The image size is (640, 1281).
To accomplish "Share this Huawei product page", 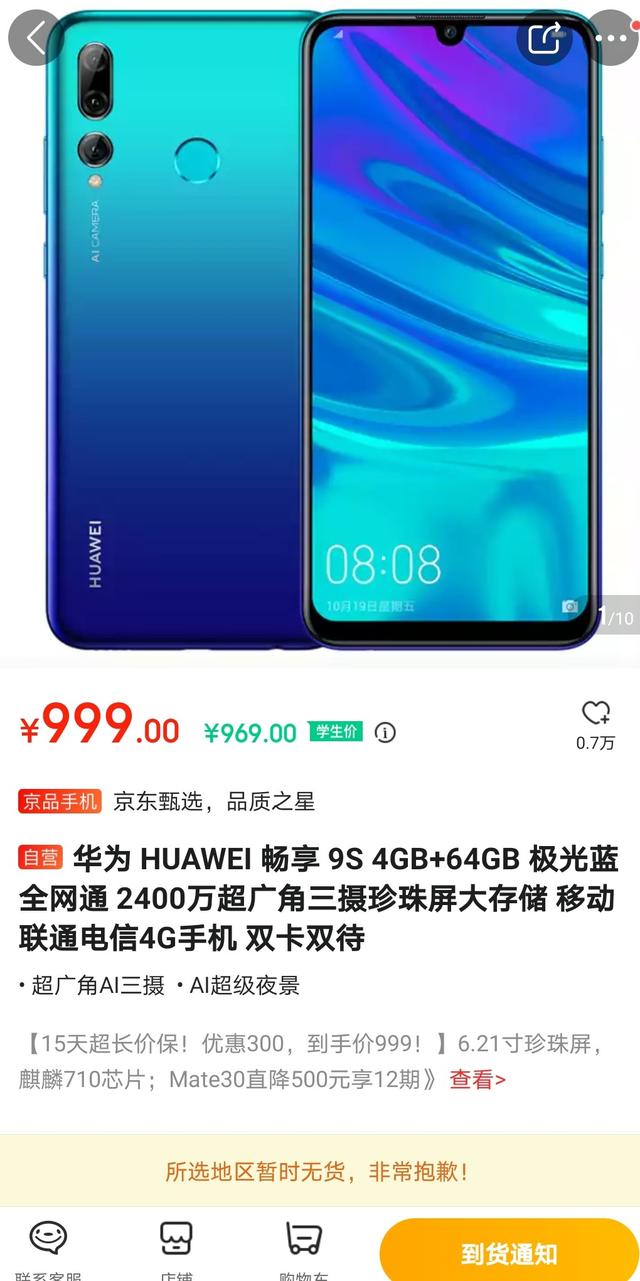I will [544, 38].
